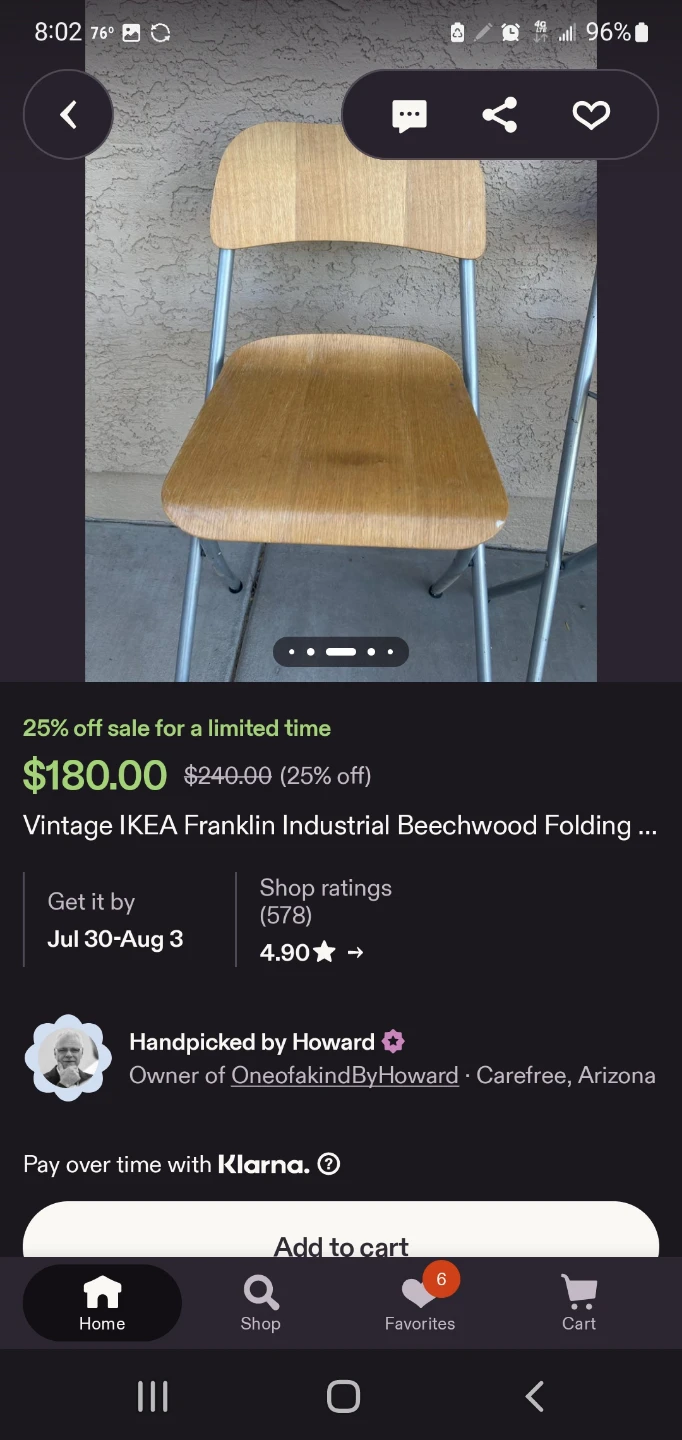Image resolution: width=682 pixels, height=1440 pixels.
Task: Share this IKEA chair listing
Action: (x=499, y=115)
